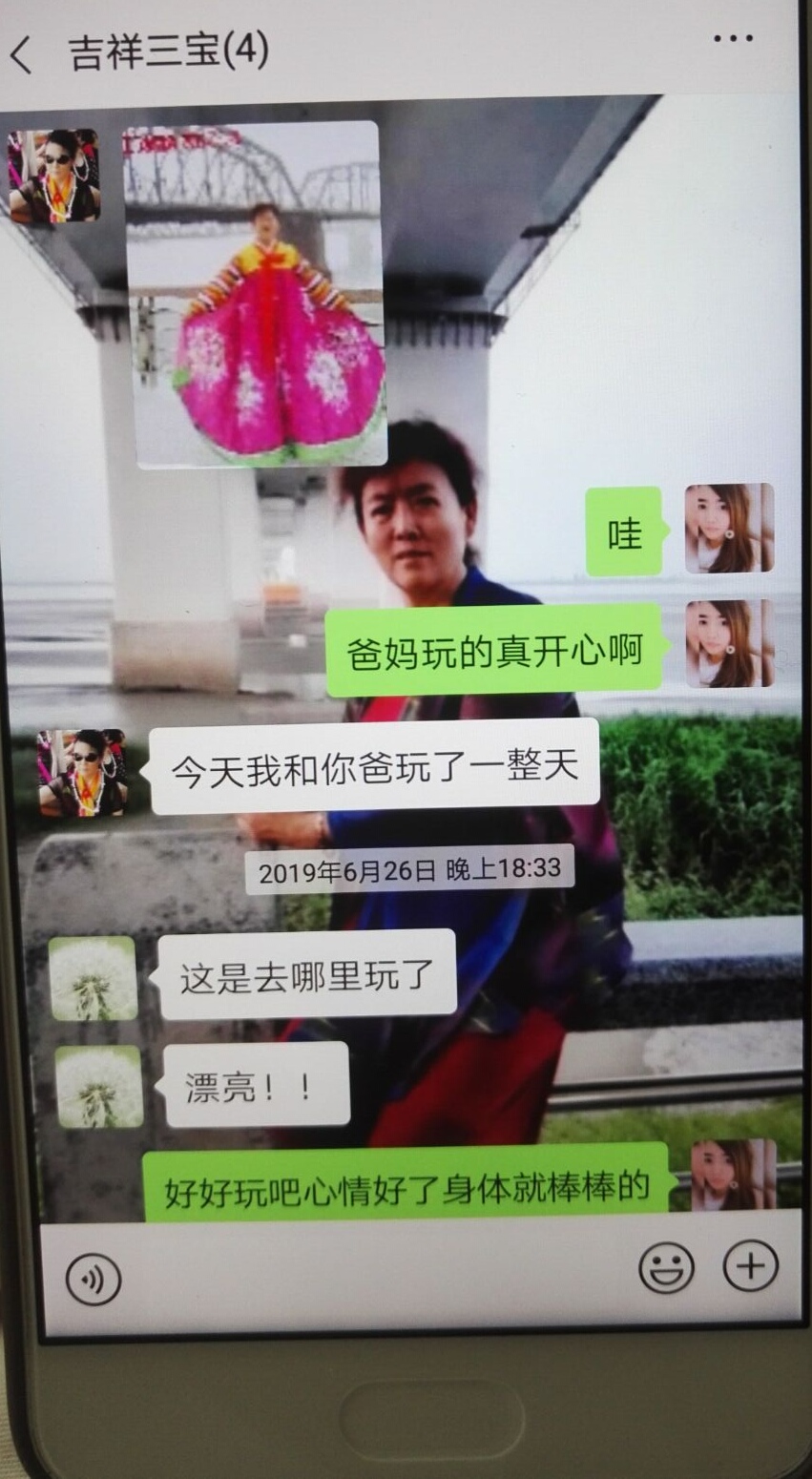Go back from the 吉祥三宝 group chat

pos(23,54)
